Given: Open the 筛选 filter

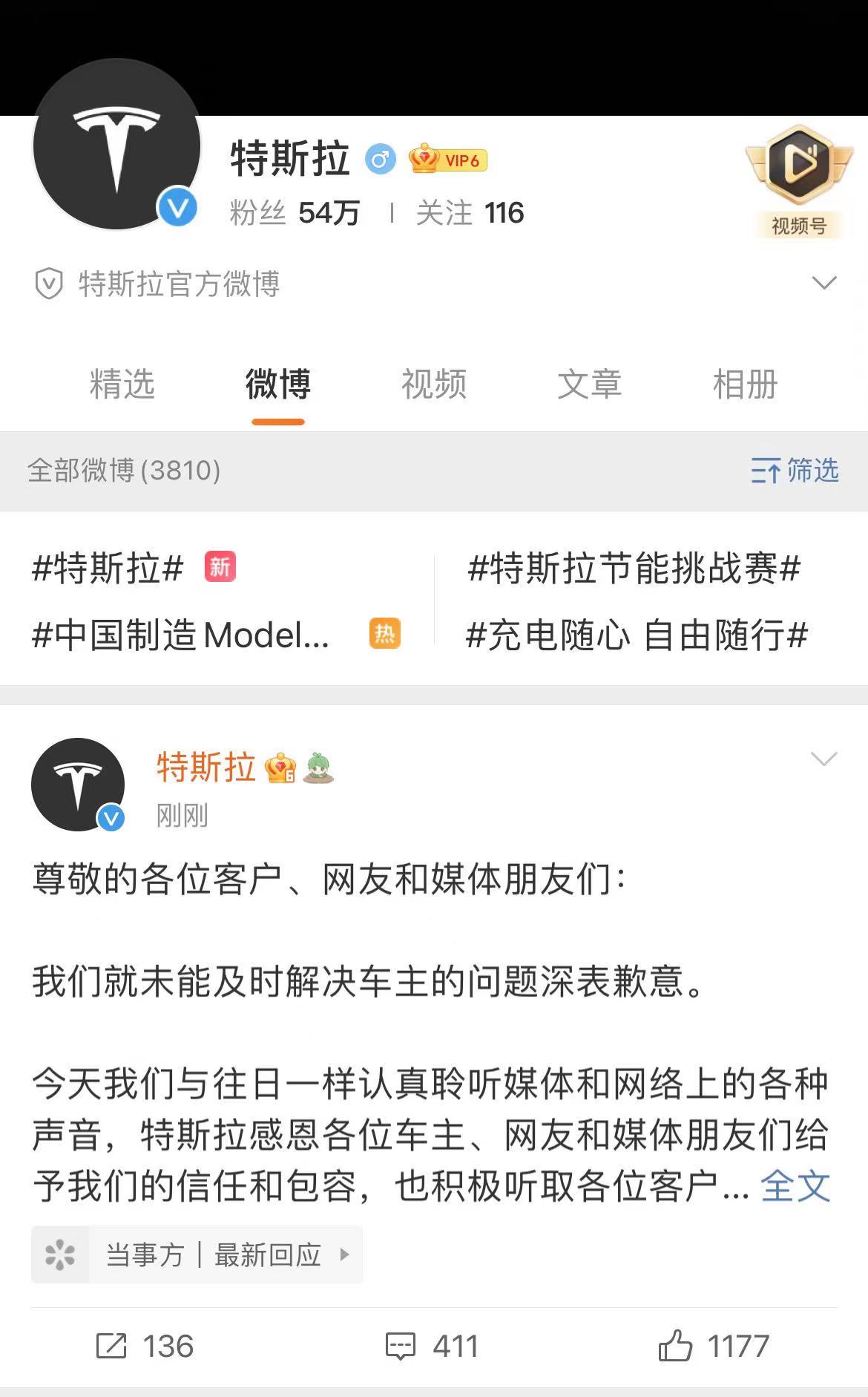Looking at the screenshot, I should point(795,471).
